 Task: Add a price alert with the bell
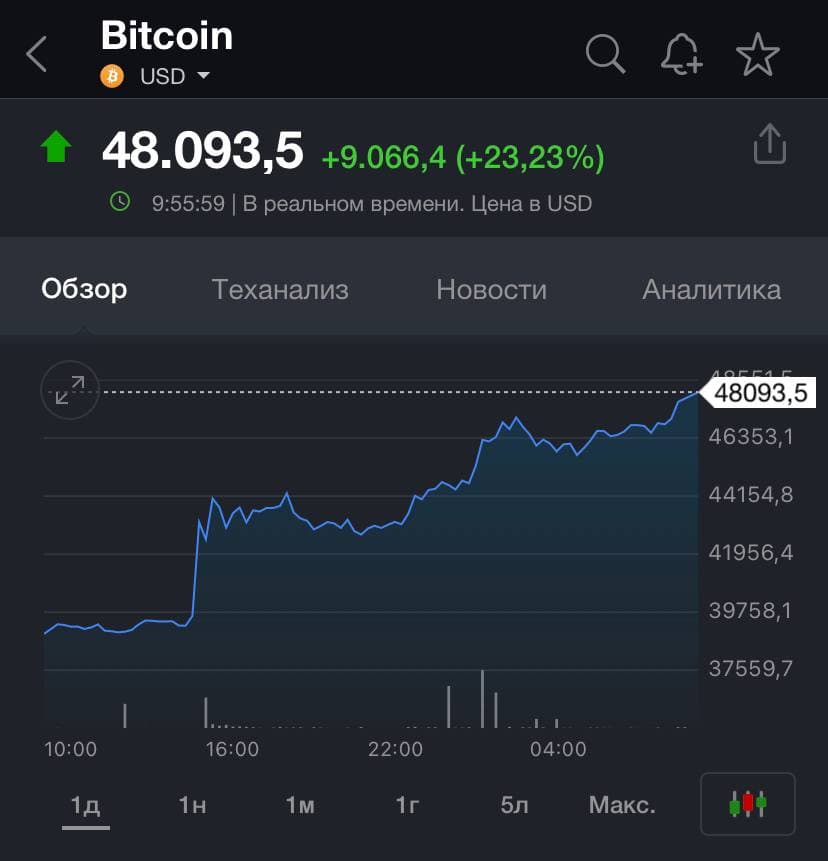point(682,55)
